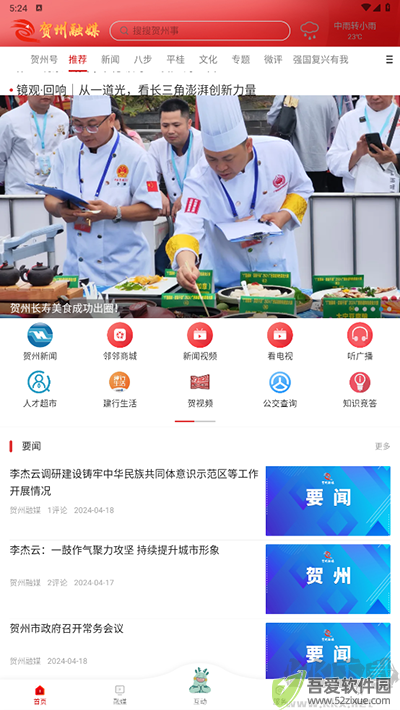
Task: Open 公交查询 shortcut
Action: coord(280,389)
